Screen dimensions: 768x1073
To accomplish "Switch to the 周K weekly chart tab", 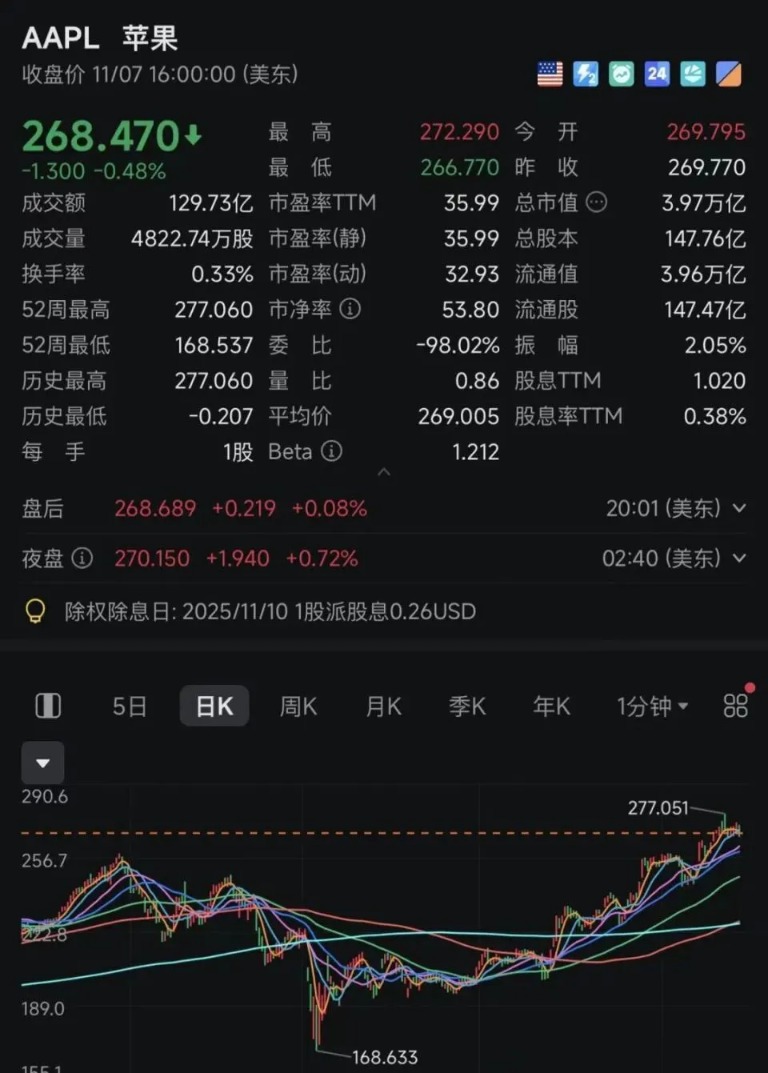I will [298, 705].
